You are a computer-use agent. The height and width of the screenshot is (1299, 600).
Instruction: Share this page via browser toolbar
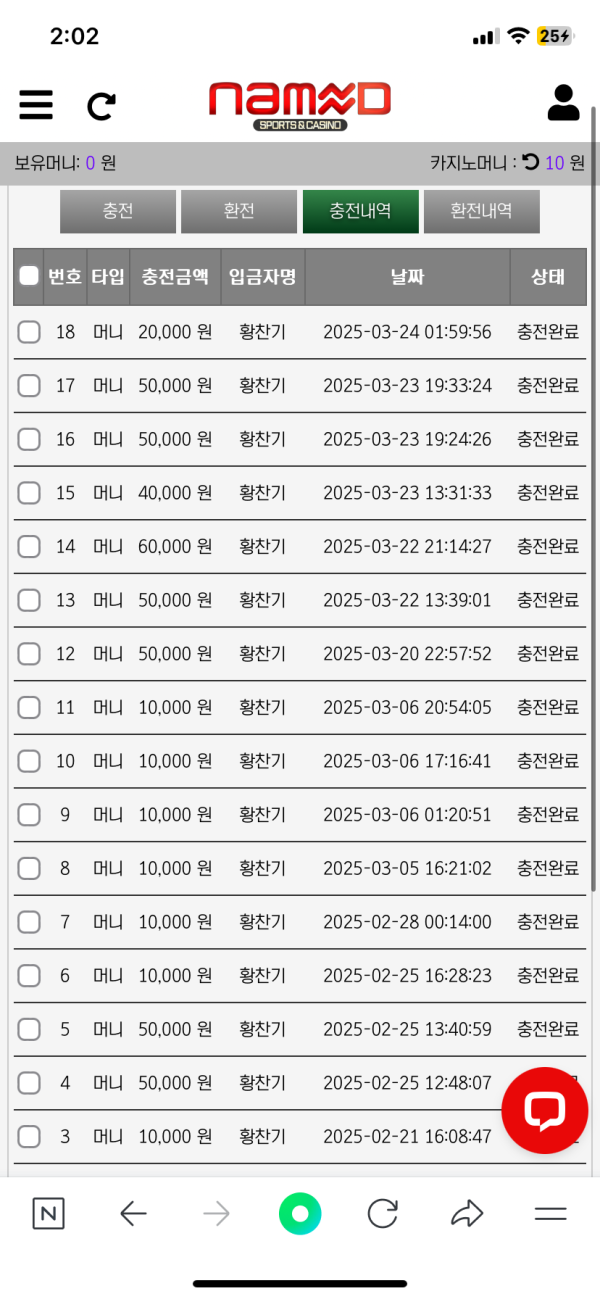point(466,1214)
